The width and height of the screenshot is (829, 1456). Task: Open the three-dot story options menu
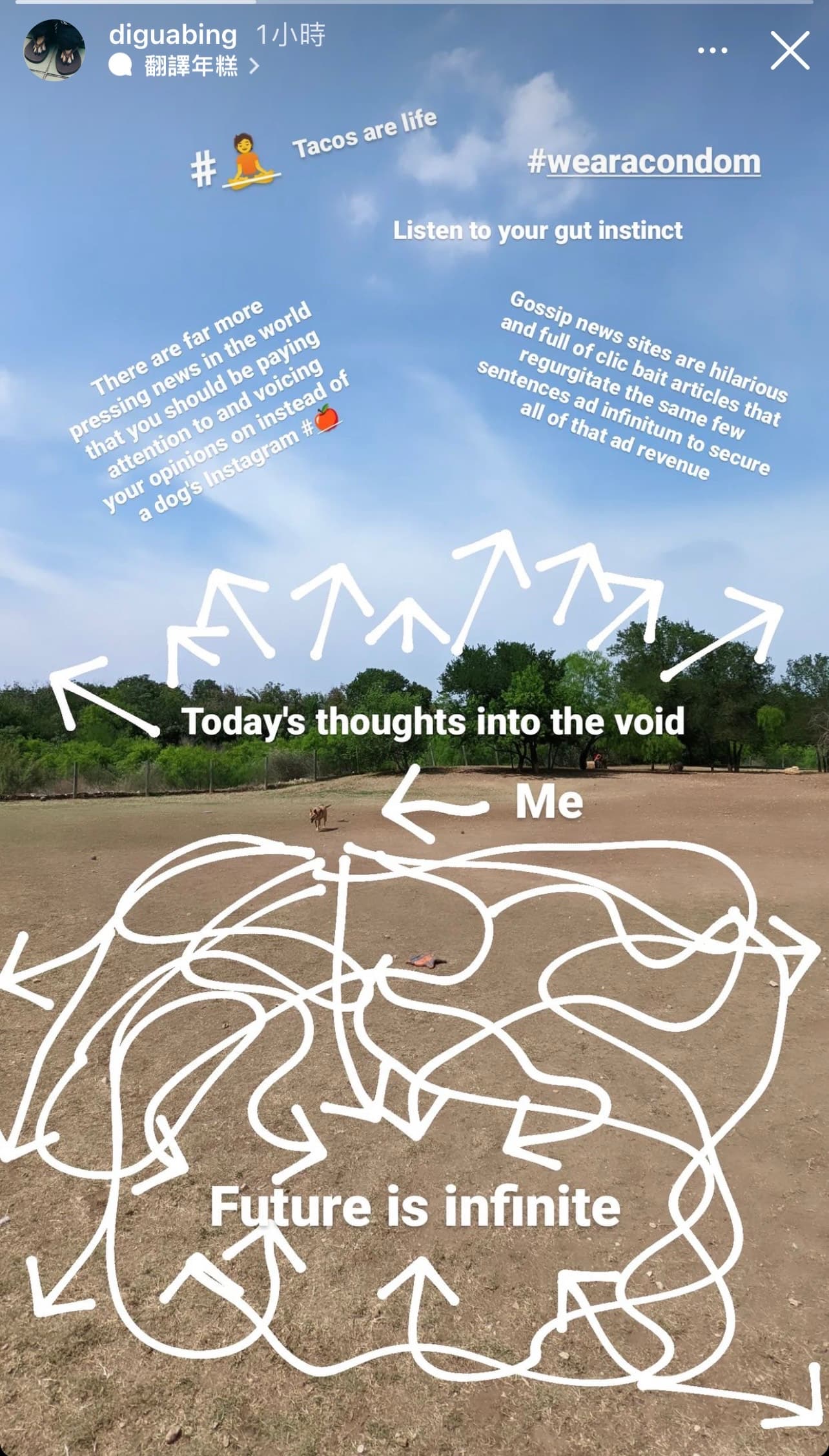(713, 50)
